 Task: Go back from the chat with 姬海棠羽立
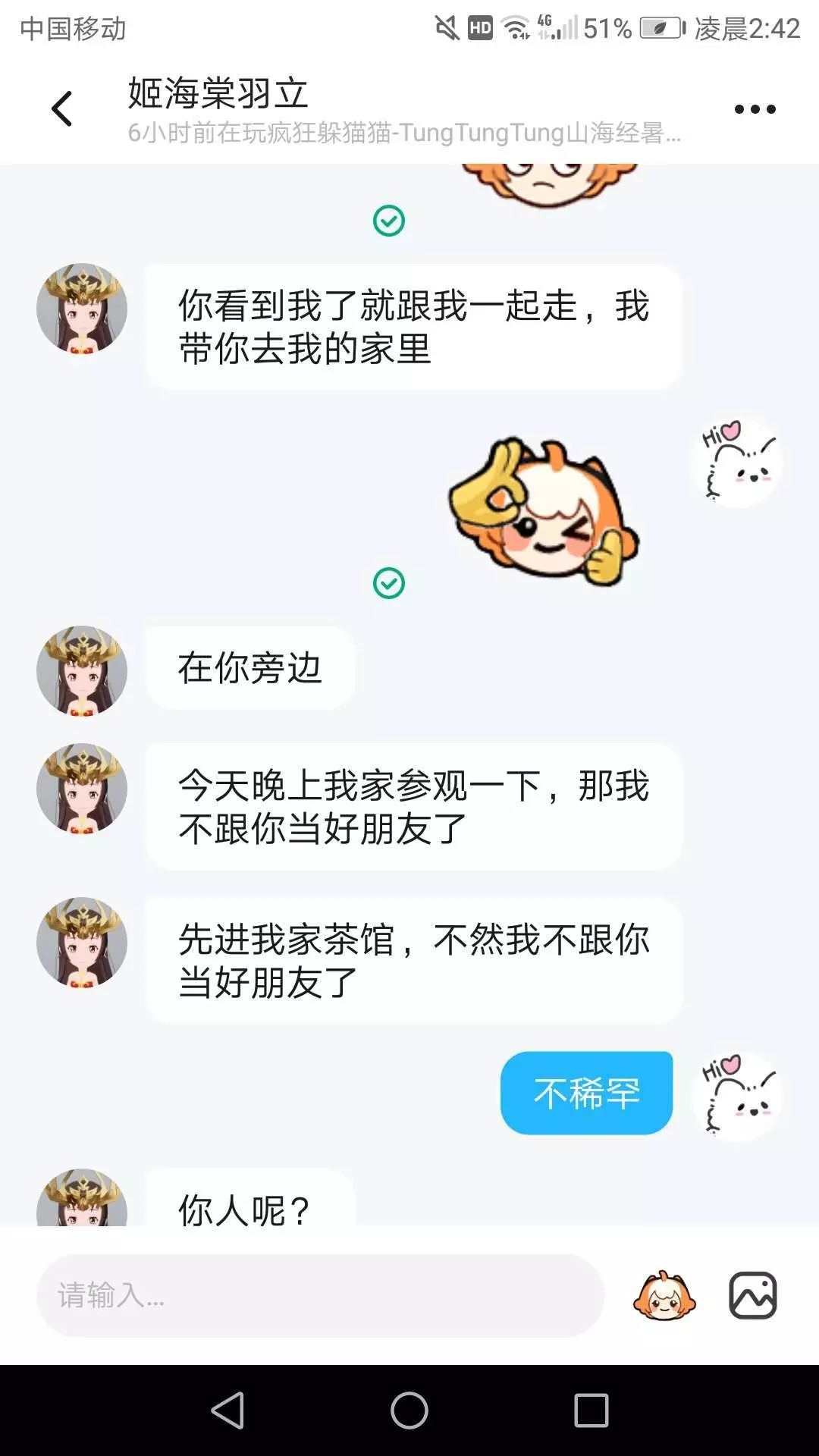click(61, 108)
